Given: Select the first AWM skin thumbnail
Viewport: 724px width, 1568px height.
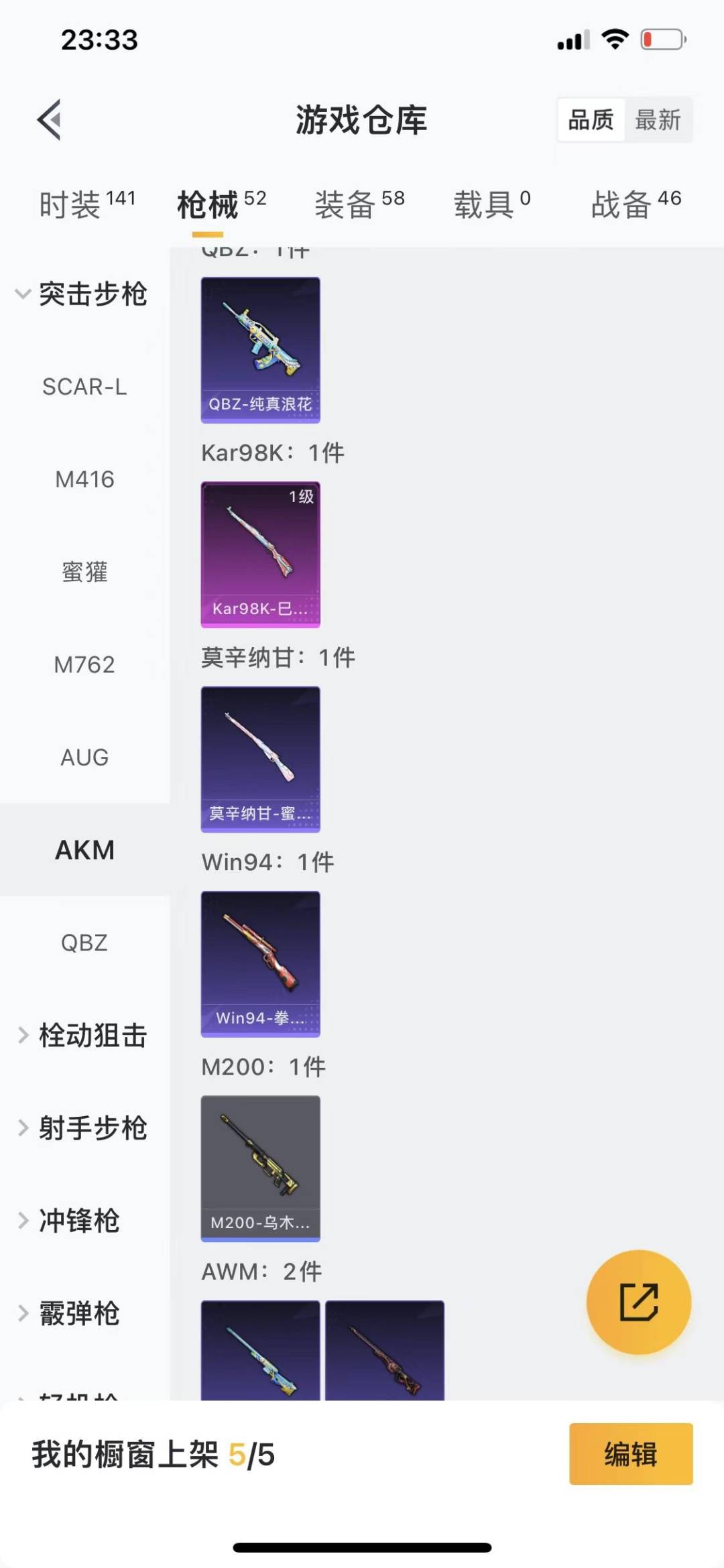Looking at the screenshot, I should tap(260, 1354).
